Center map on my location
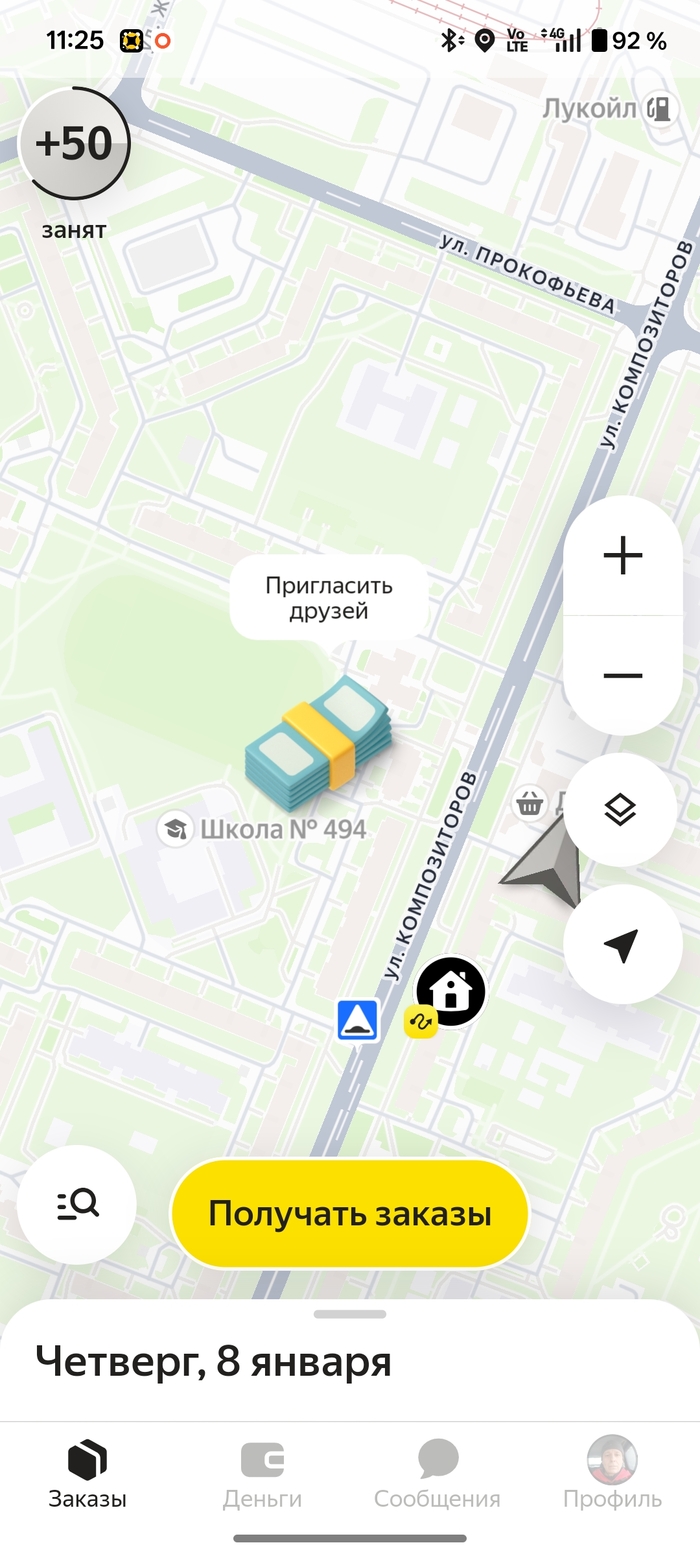Viewport: 700px width, 1556px height. click(x=621, y=944)
